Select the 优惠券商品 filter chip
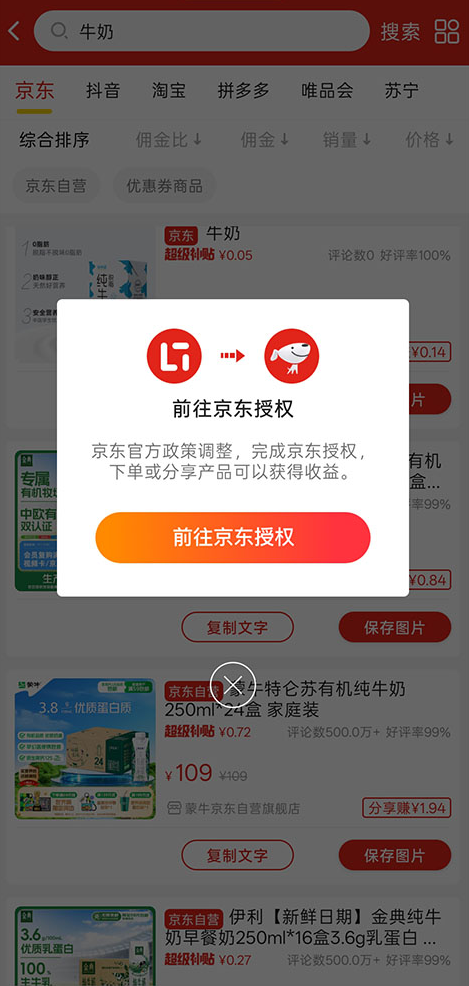This screenshot has width=469, height=986. coord(164,186)
